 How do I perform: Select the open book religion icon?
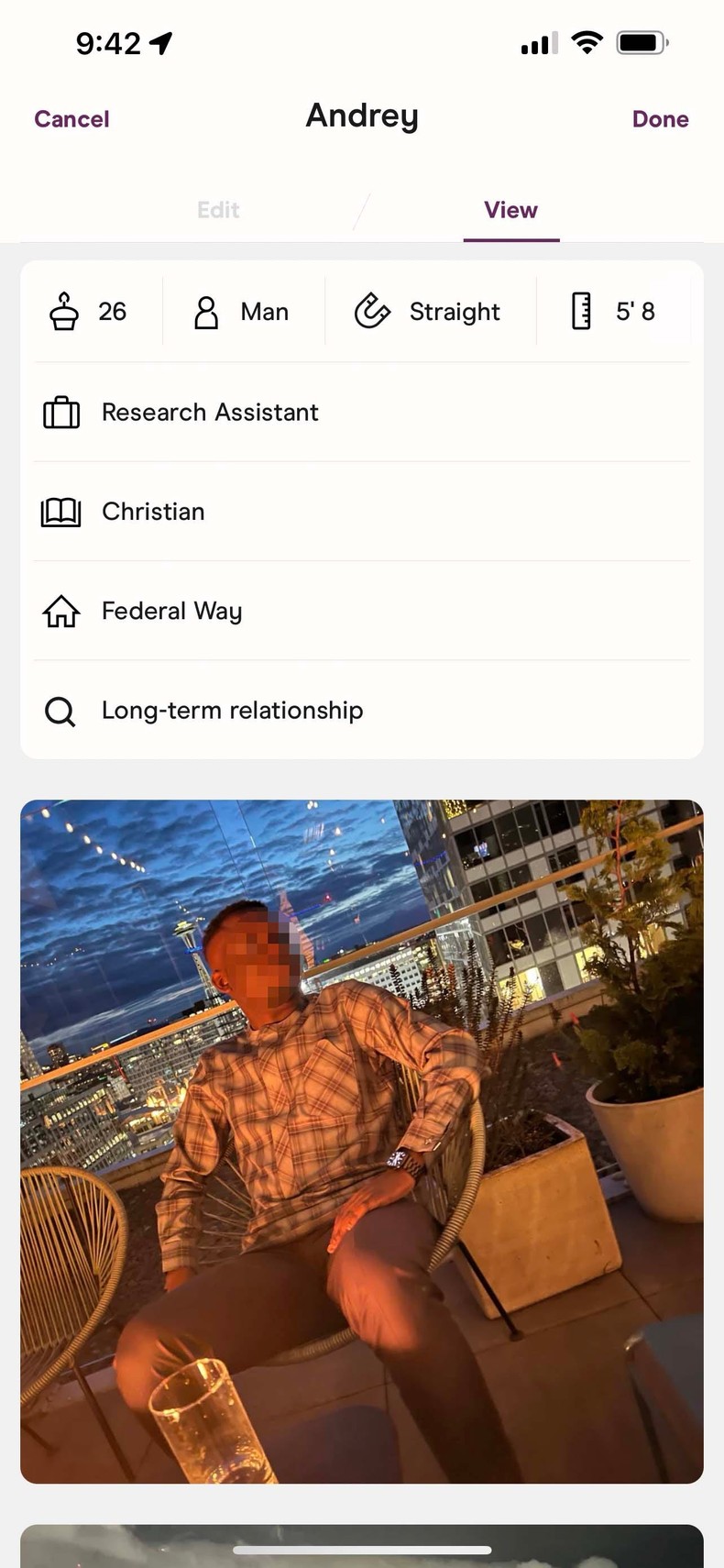(x=60, y=512)
